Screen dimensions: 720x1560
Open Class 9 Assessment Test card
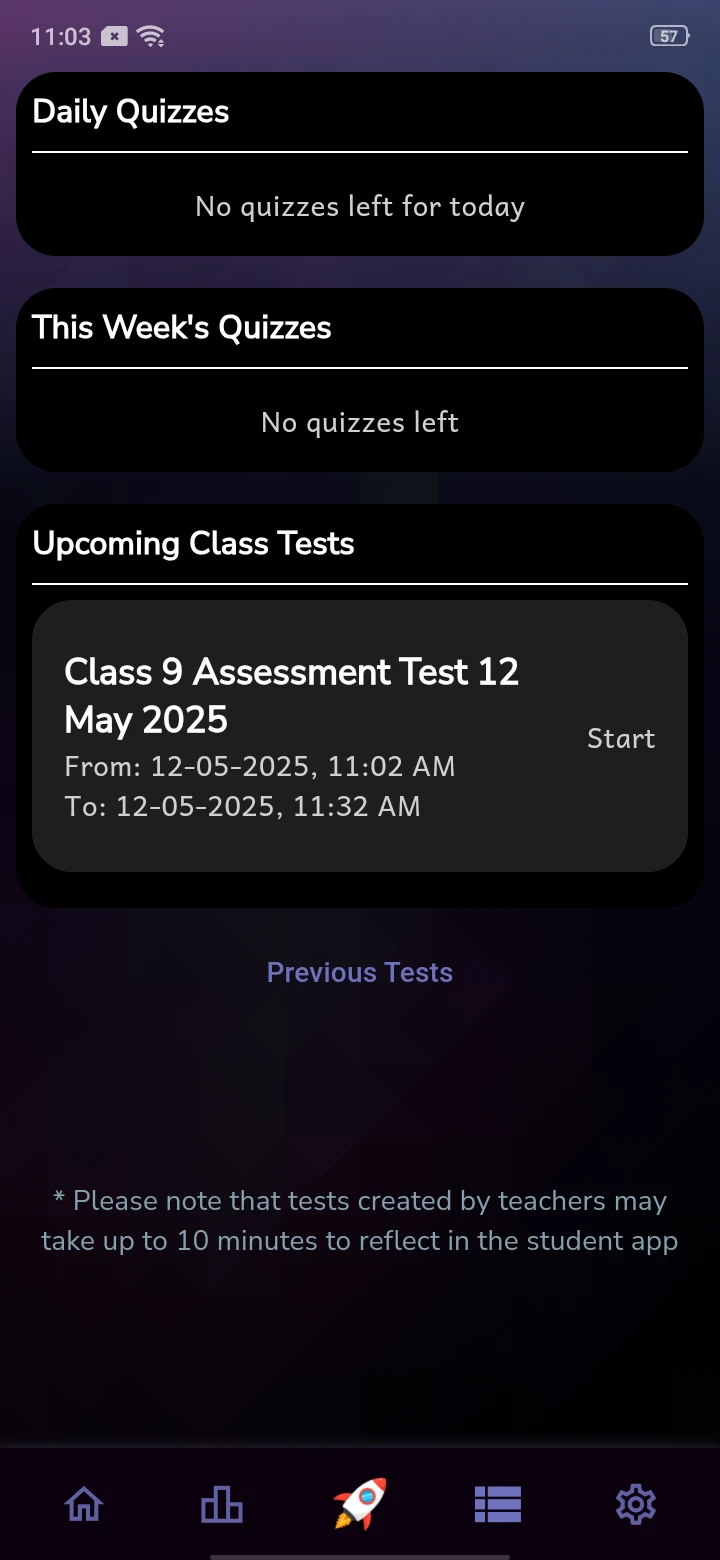(300, 736)
